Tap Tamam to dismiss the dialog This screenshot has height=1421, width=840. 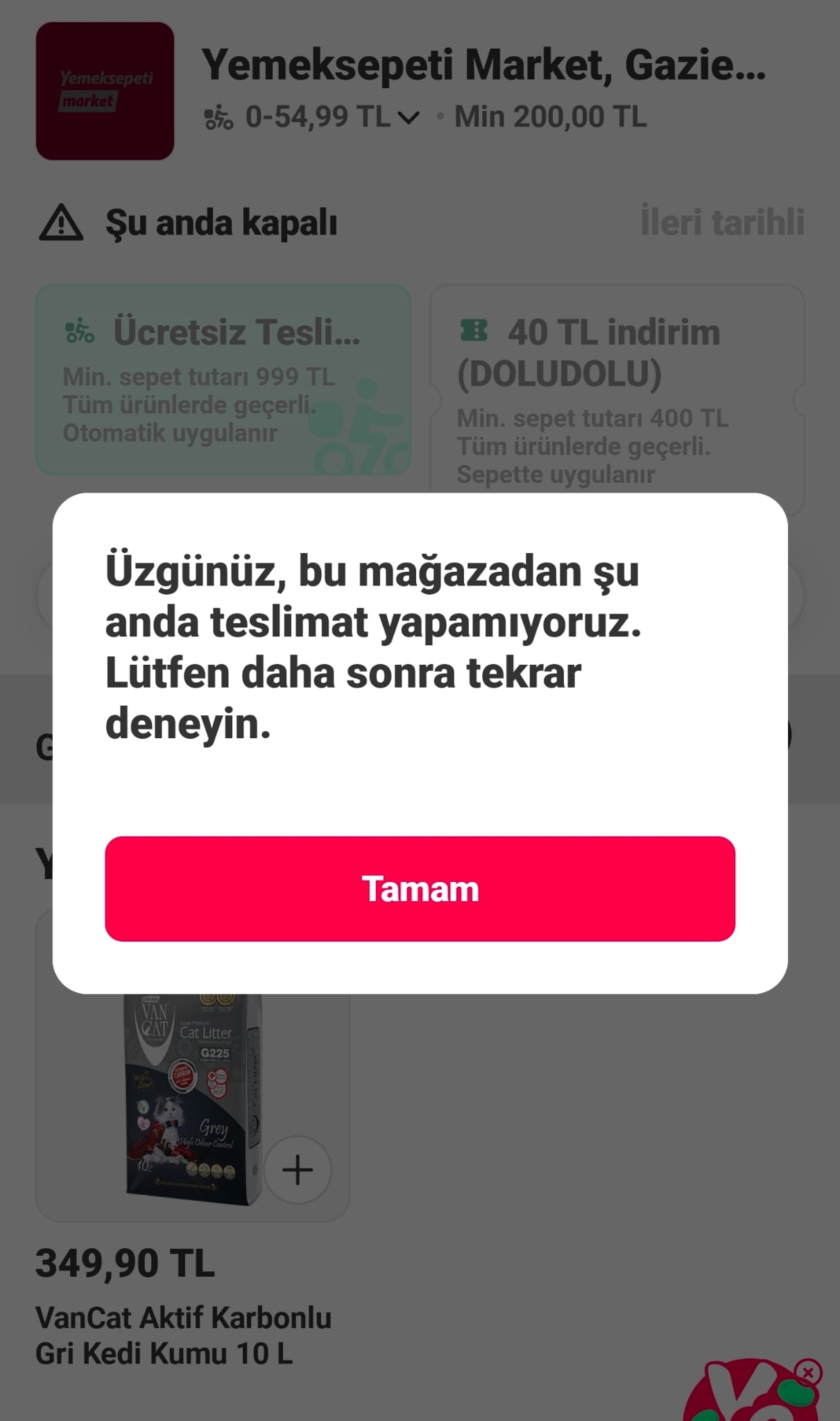[x=420, y=889]
